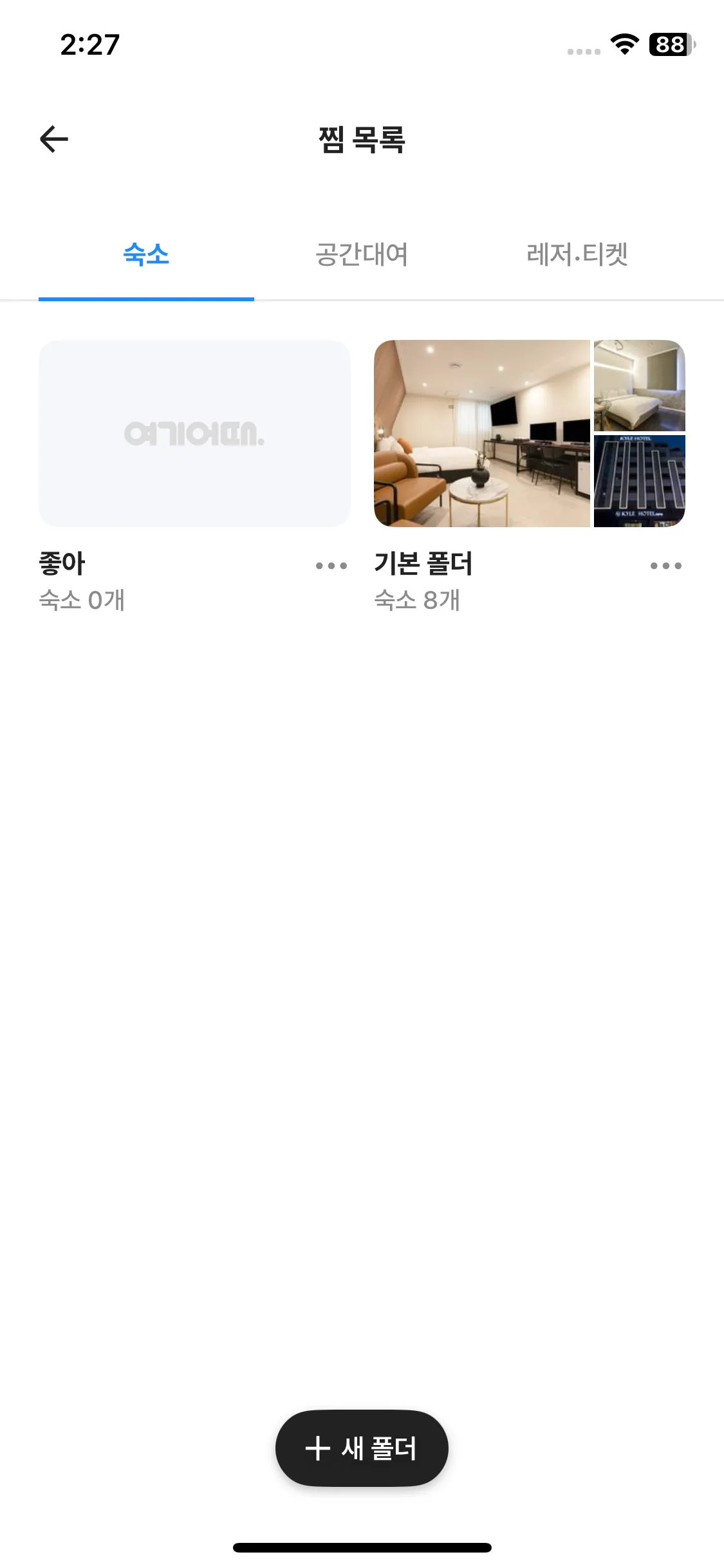Tap the KYLE Hotel building thumbnail
Screen dimensions: 724x1568
tap(640, 479)
